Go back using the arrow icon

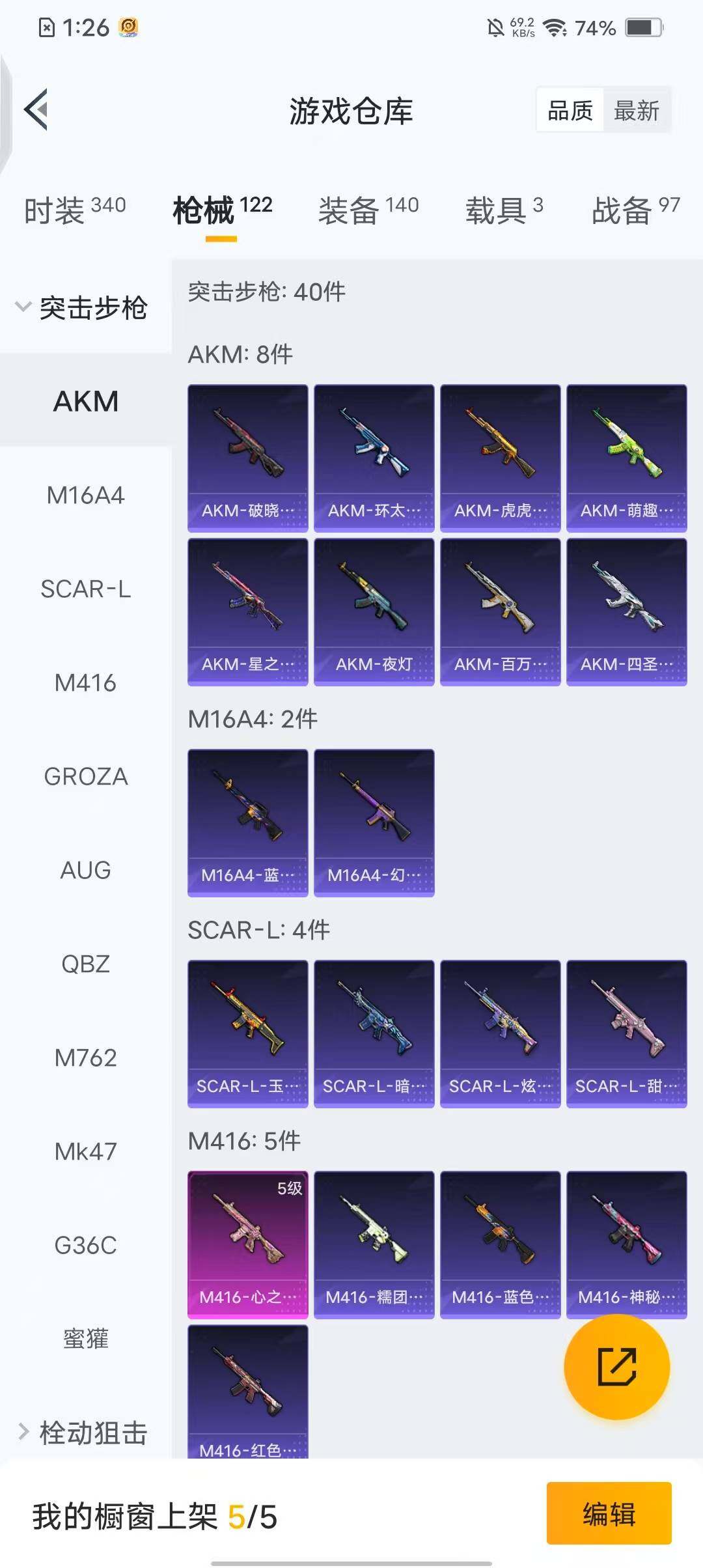tap(36, 109)
